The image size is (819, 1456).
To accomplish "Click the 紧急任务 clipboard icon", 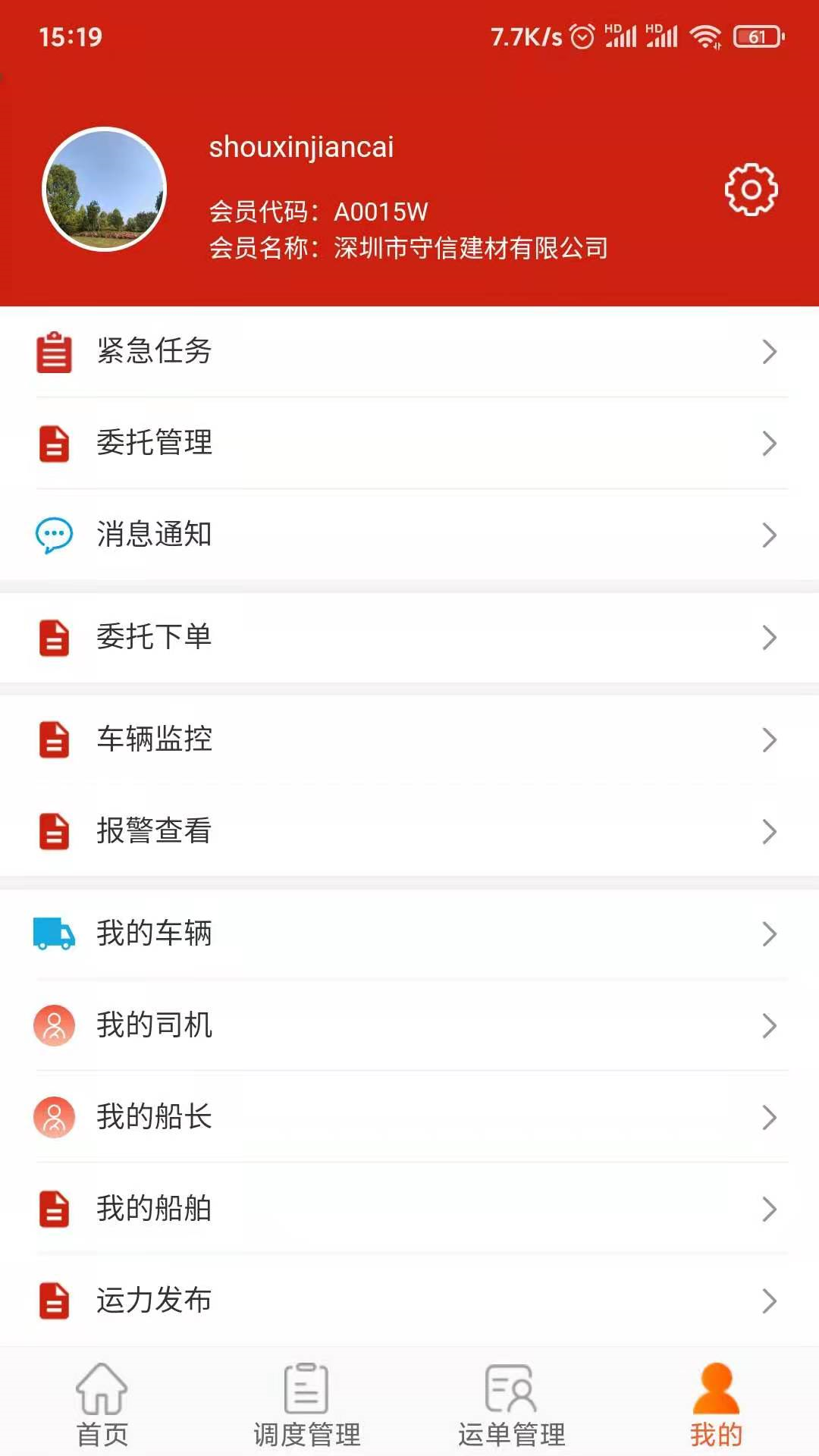I will (x=54, y=351).
